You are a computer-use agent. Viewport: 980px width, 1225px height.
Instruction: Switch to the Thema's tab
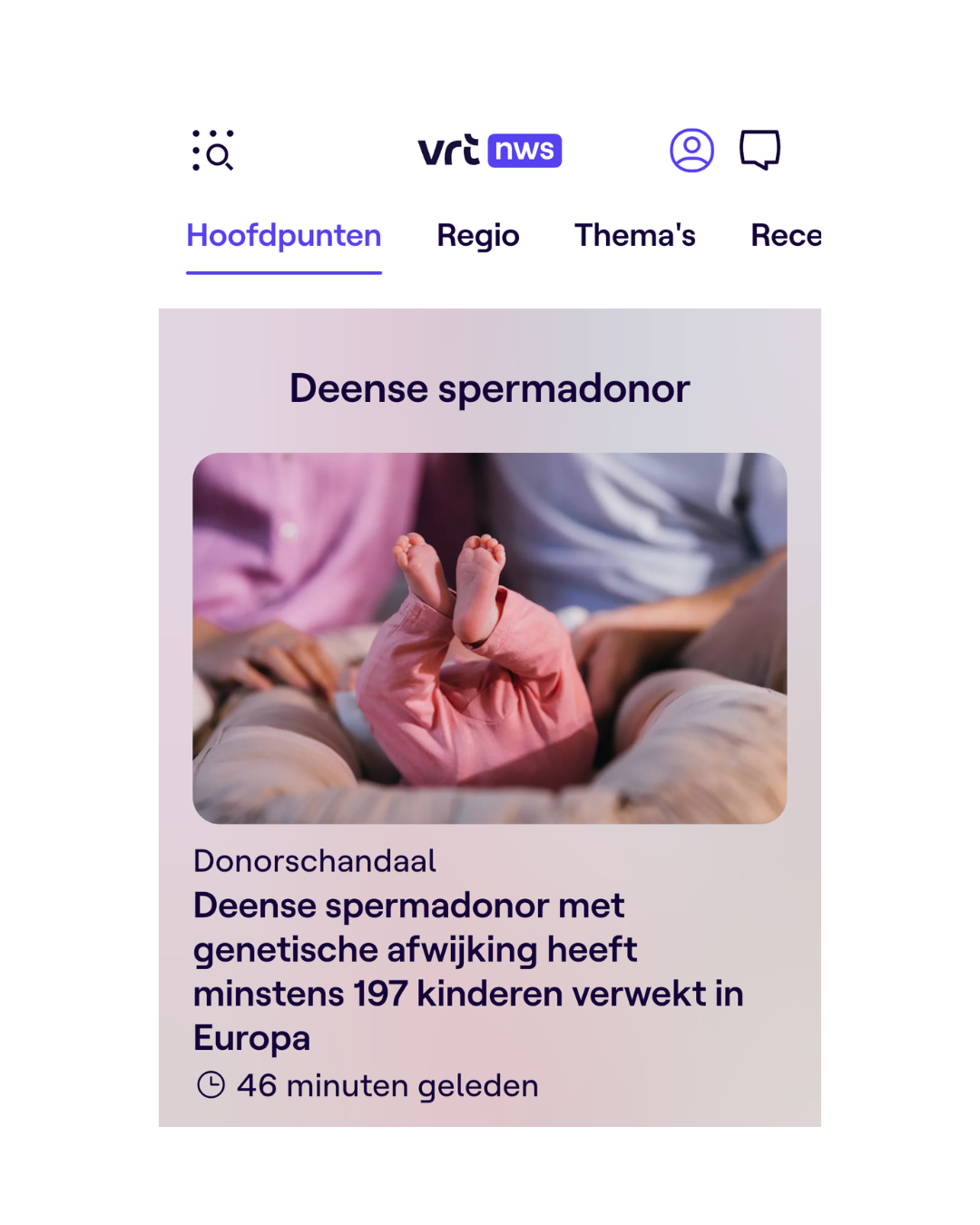(x=635, y=236)
